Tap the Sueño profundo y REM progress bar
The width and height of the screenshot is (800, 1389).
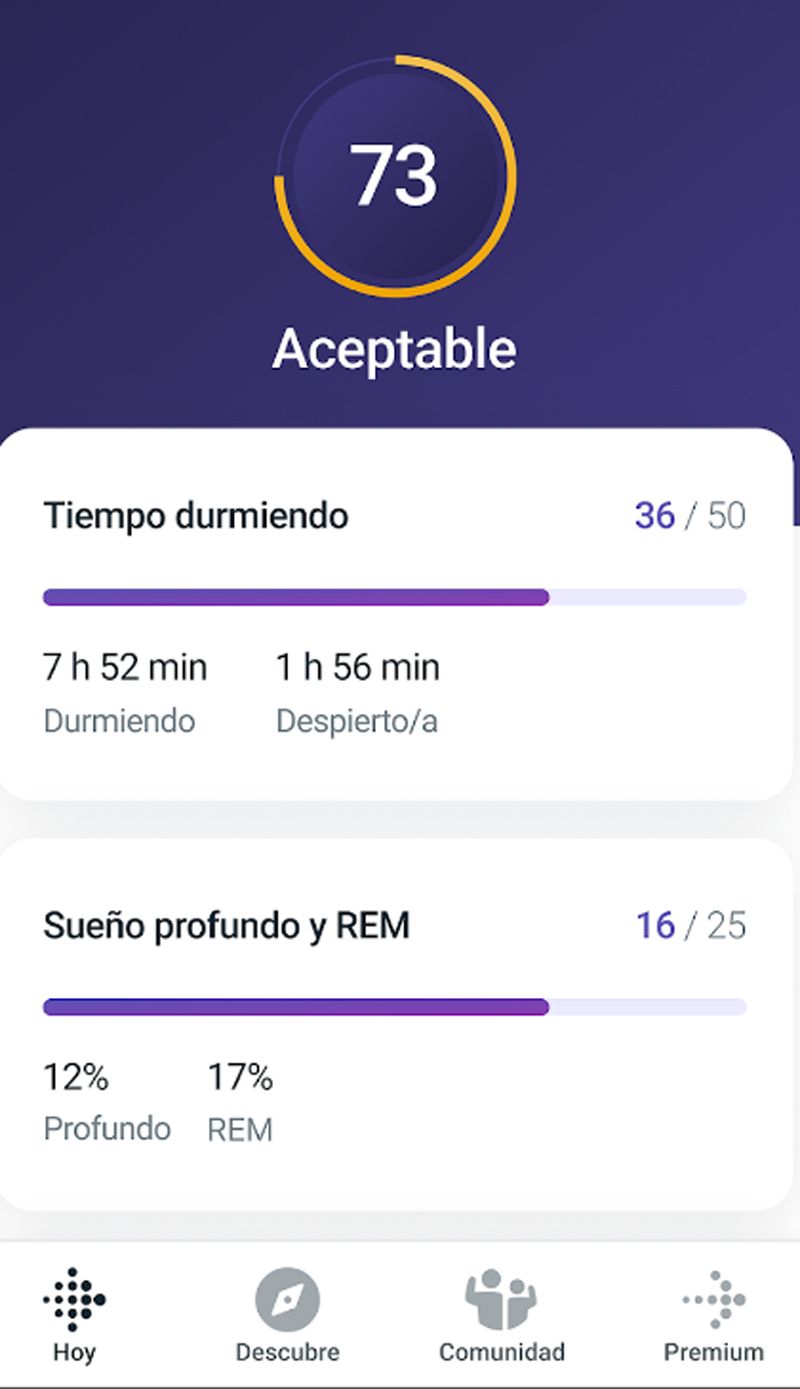pos(396,1007)
